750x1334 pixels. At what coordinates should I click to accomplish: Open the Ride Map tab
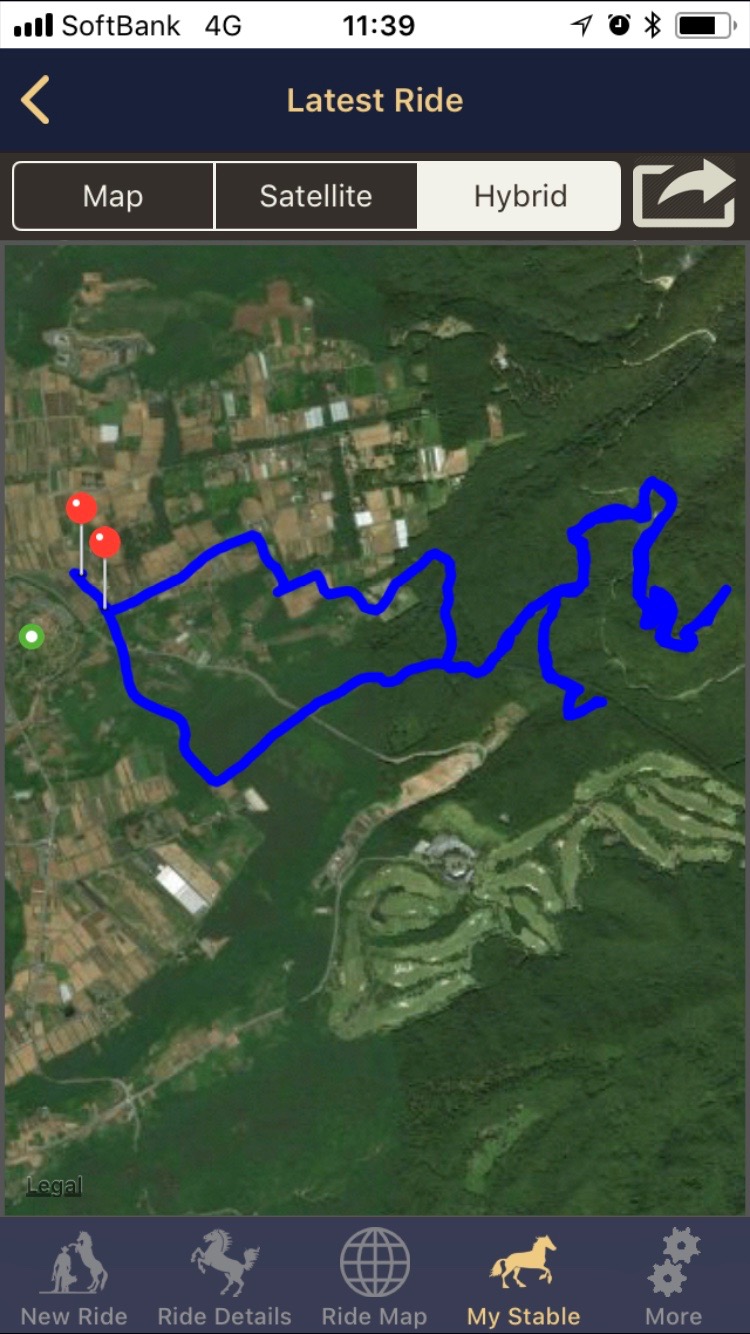375,1278
